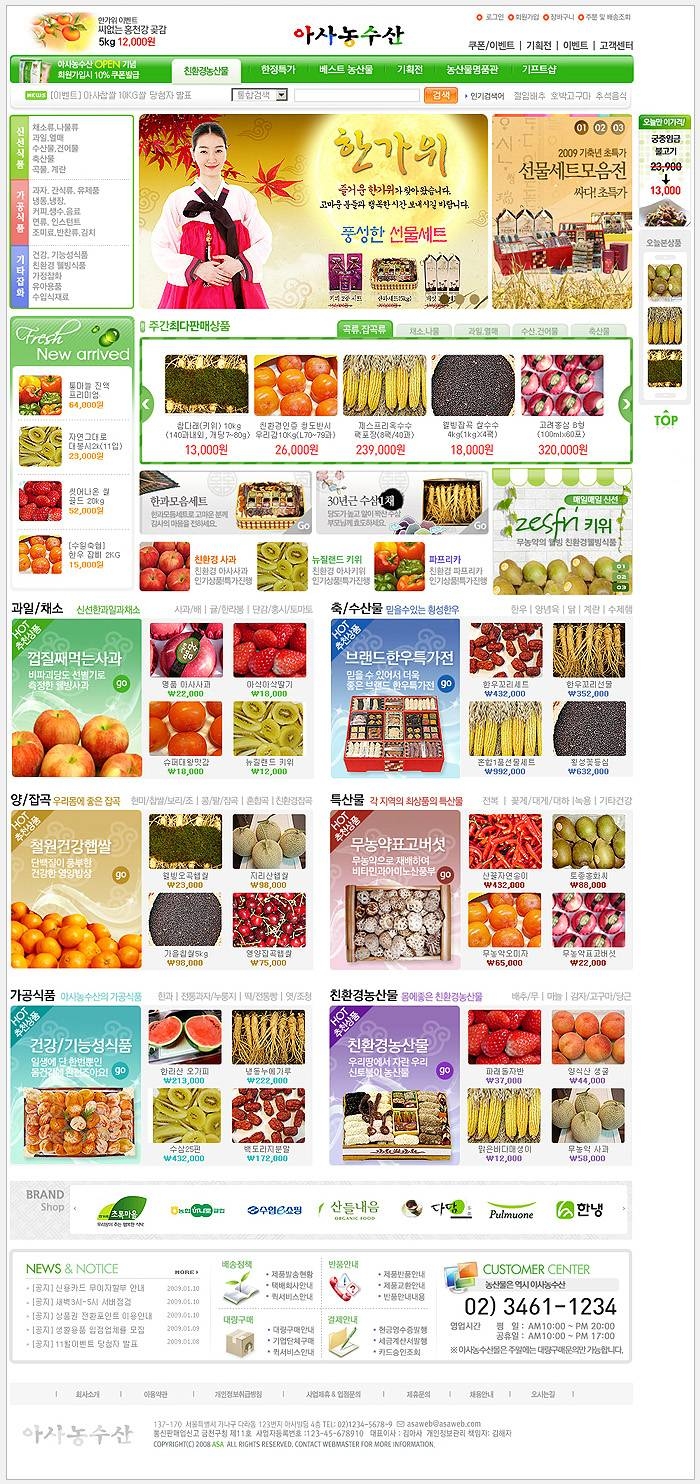Focus the search text field
Viewport: 700px width, 1484px height.
coord(350,95)
